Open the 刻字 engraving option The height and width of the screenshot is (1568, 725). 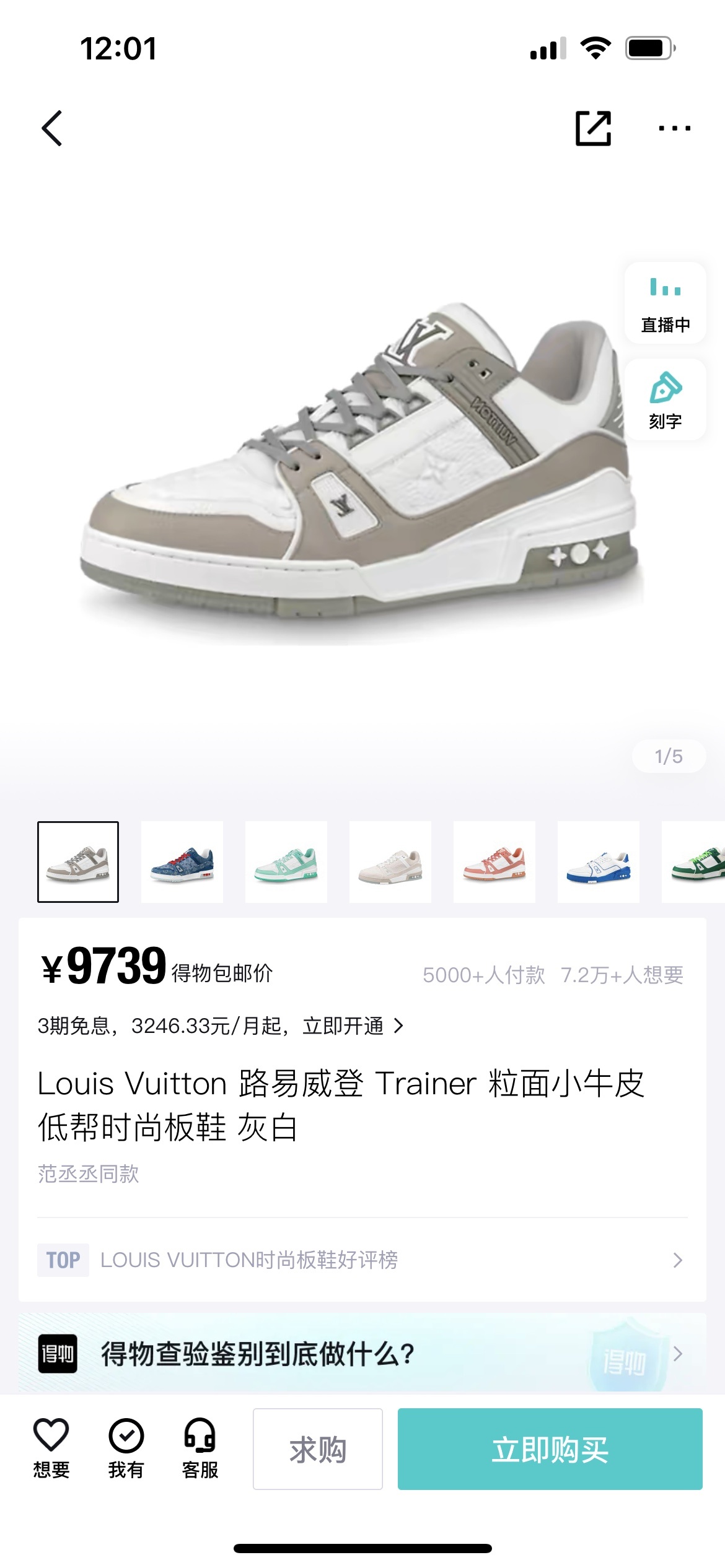click(665, 399)
